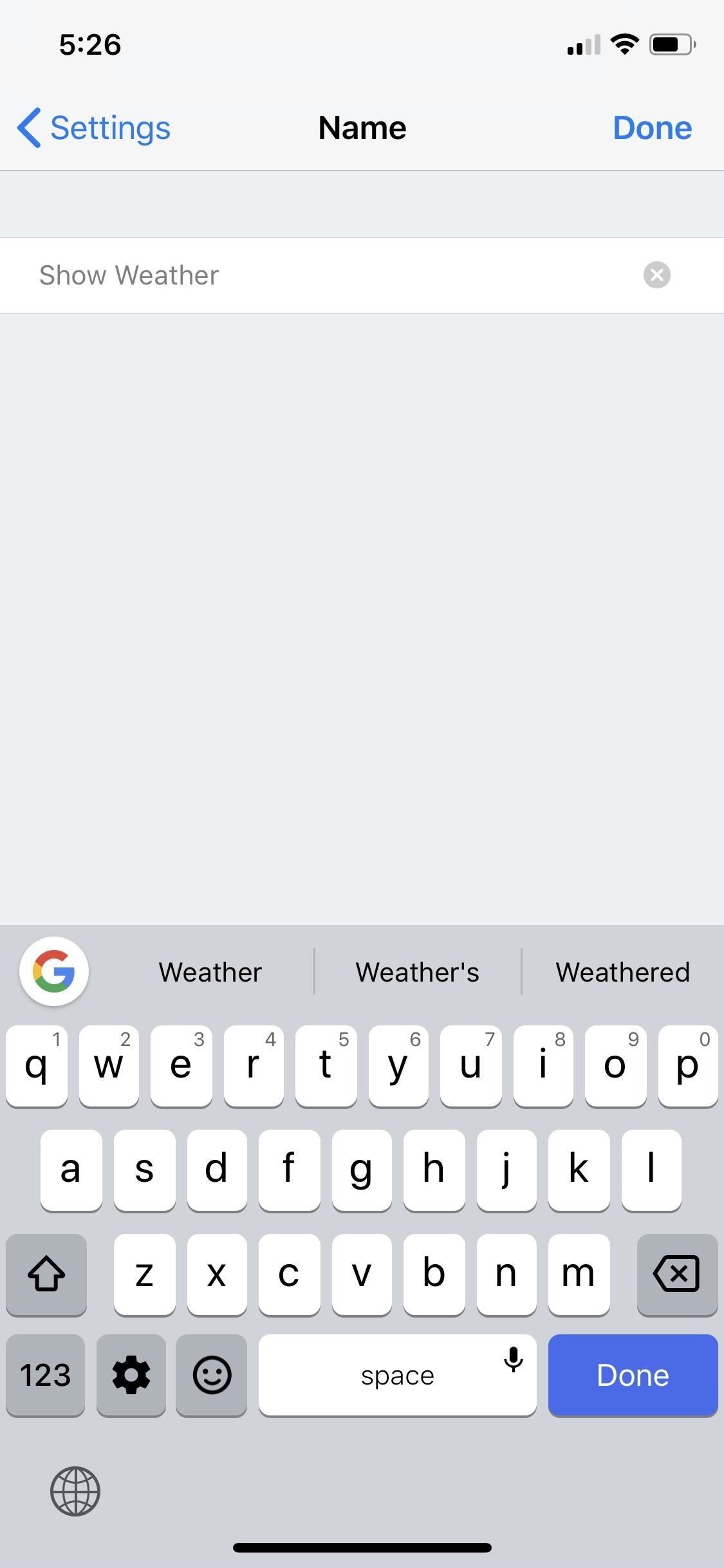Tap the space bar
Screen dimensions: 724x1568
point(397,1375)
